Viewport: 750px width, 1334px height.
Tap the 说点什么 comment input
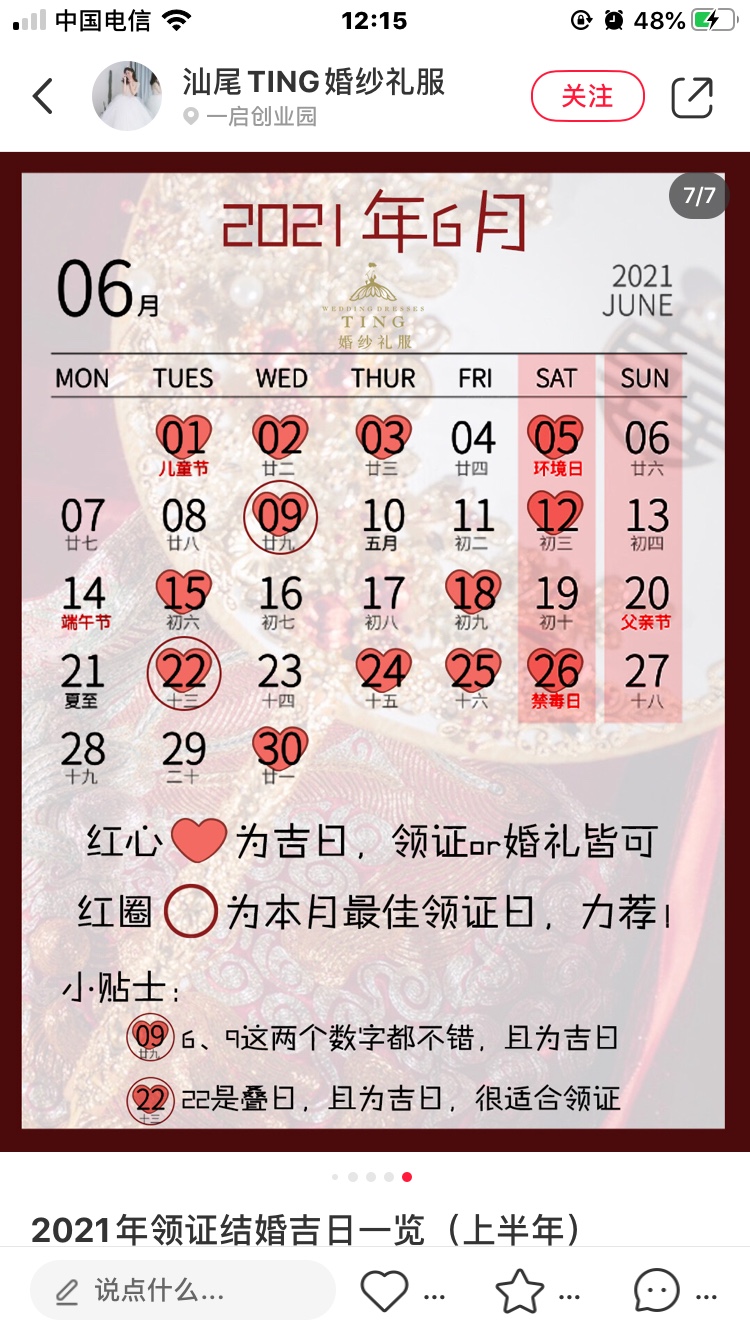point(182,1290)
